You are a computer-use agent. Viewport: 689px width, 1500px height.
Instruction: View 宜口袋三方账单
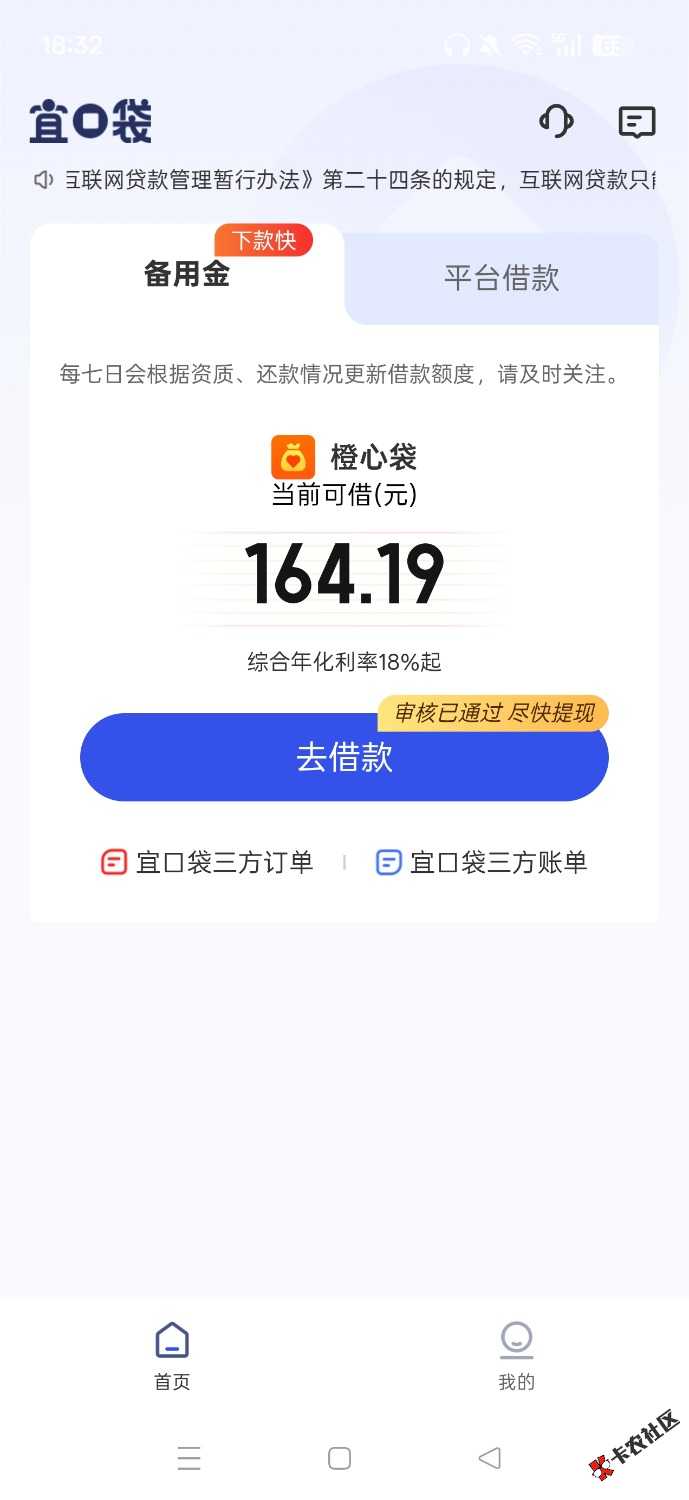coord(482,862)
